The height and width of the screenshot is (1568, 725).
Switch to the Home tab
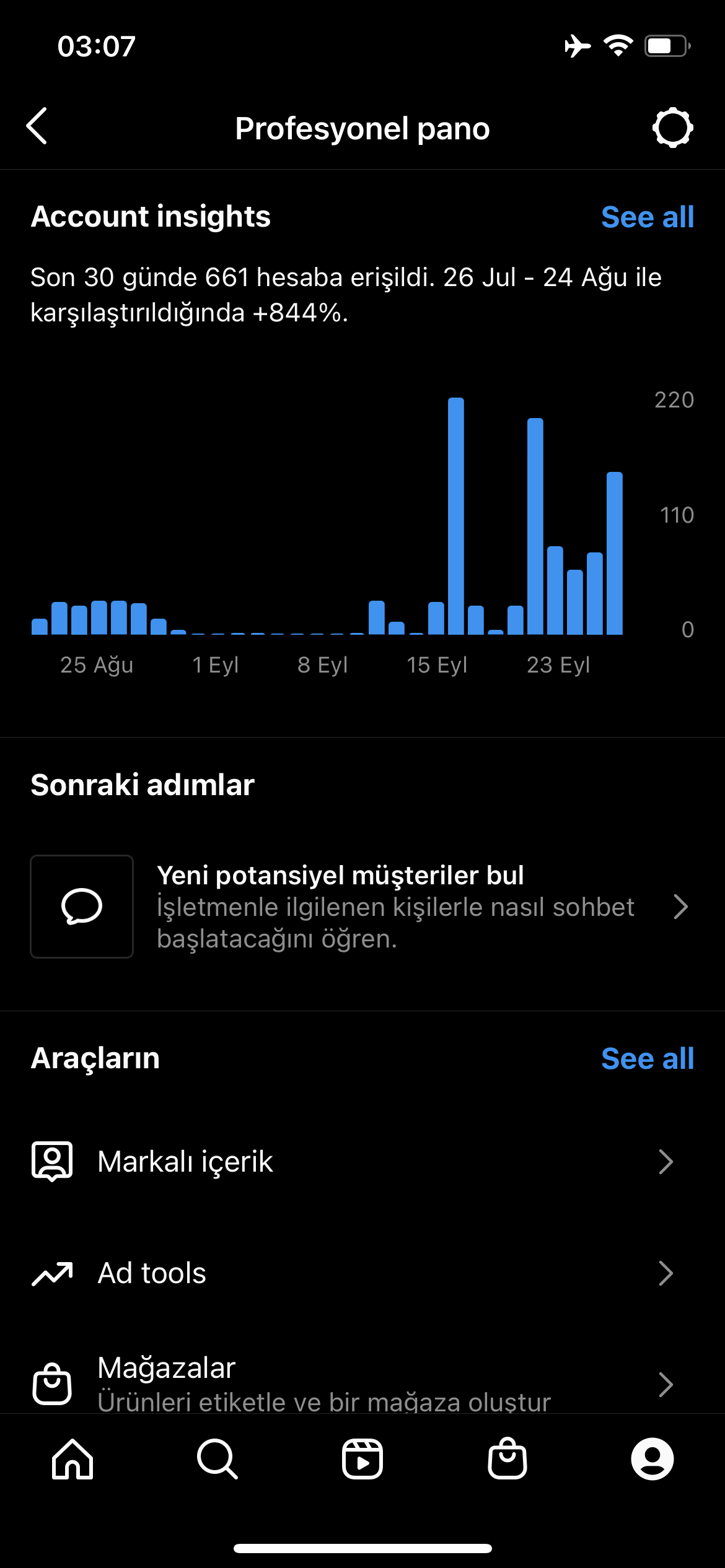tap(72, 1459)
